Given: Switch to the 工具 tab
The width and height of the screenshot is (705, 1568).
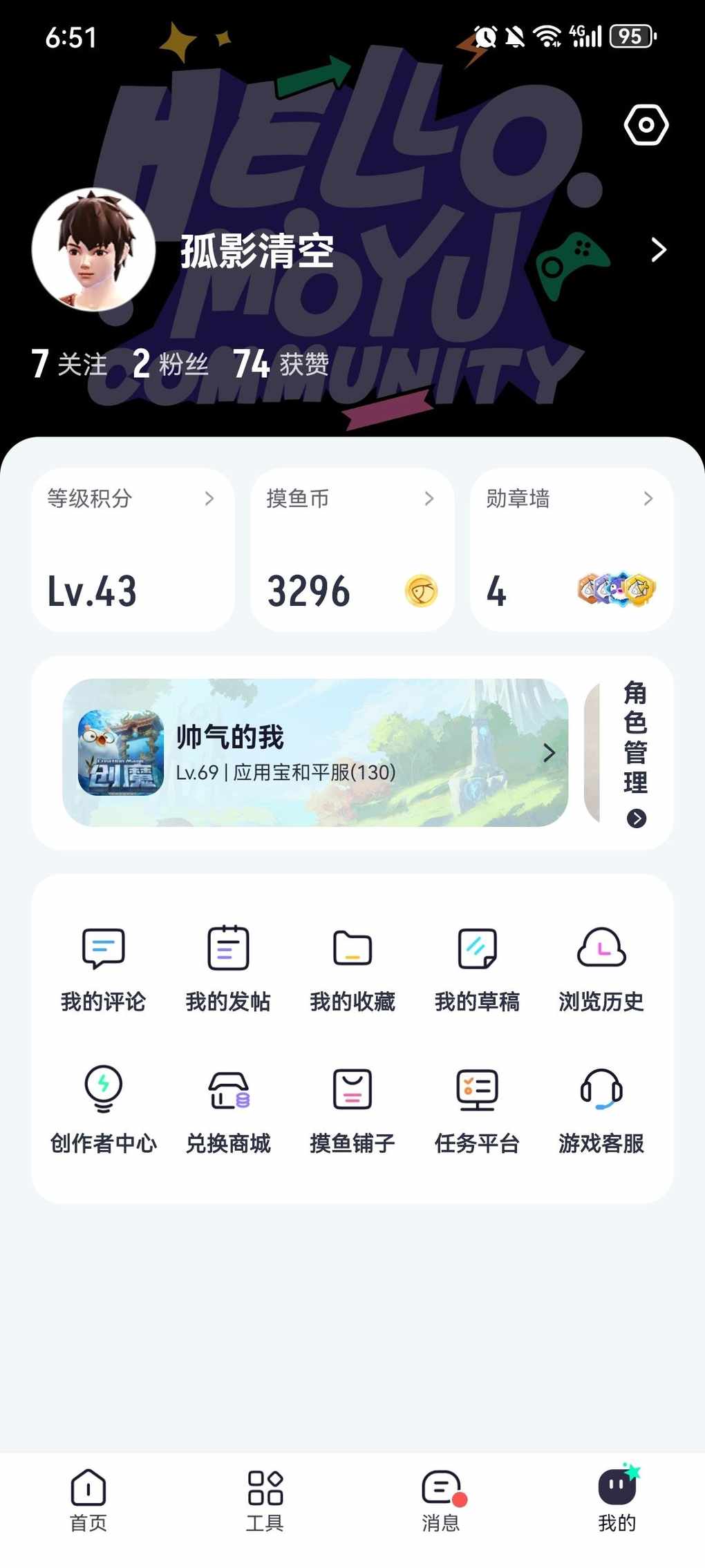Looking at the screenshot, I should point(265,1500).
